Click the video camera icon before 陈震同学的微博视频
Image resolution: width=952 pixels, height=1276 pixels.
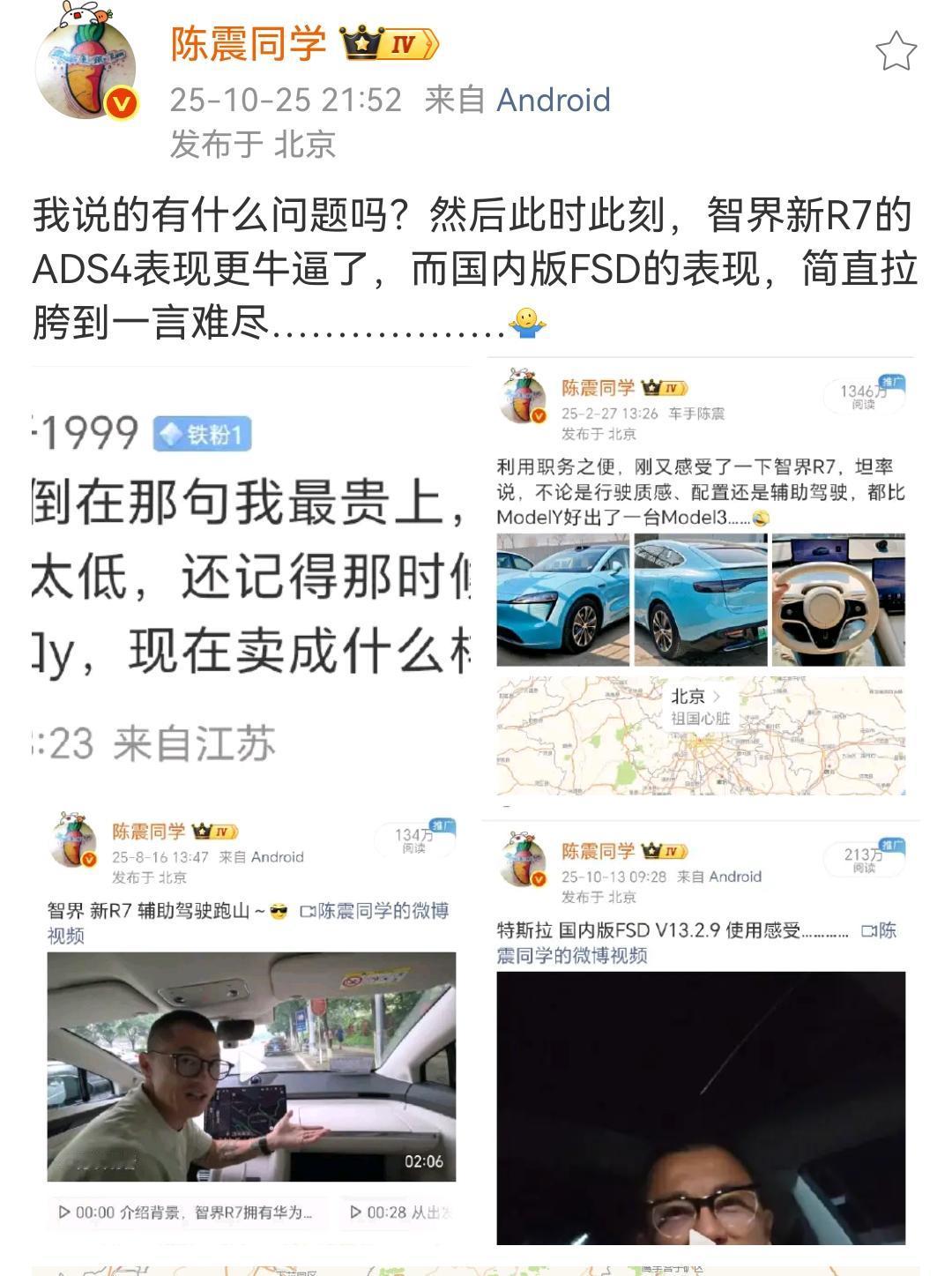pos(307,910)
